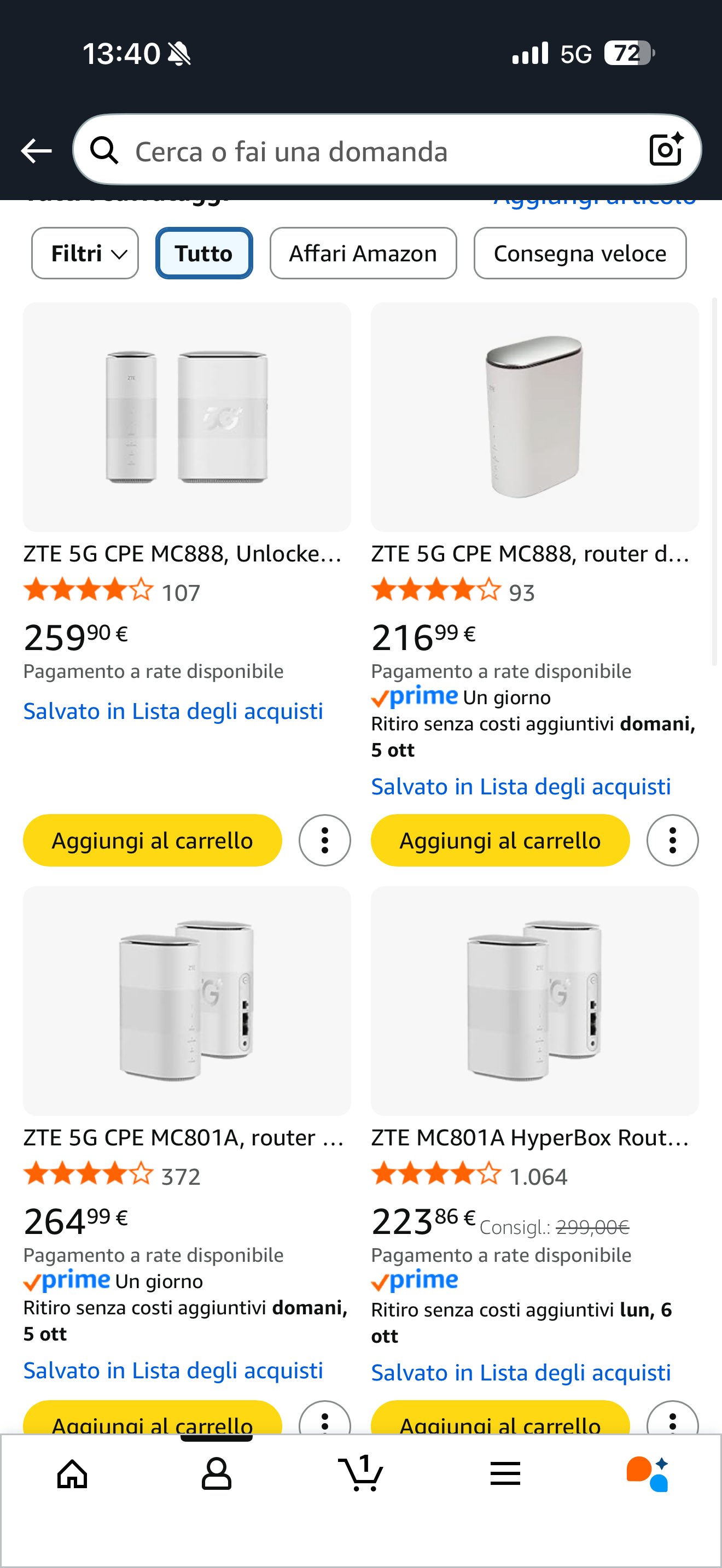722x1568 pixels.
Task: Add the 216,99 € ZTE MC888 to cart
Action: tap(500, 841)
